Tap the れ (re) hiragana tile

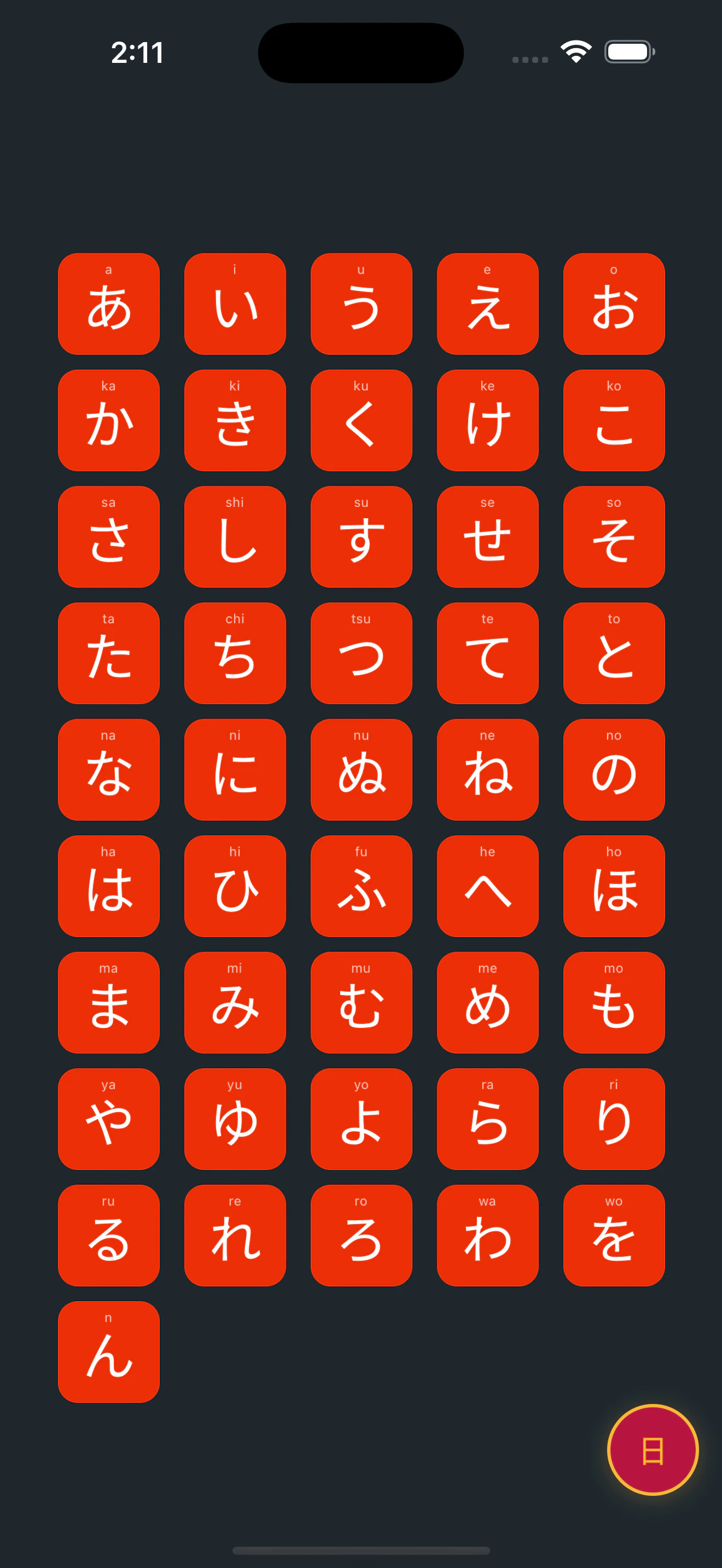point(235,1236)
